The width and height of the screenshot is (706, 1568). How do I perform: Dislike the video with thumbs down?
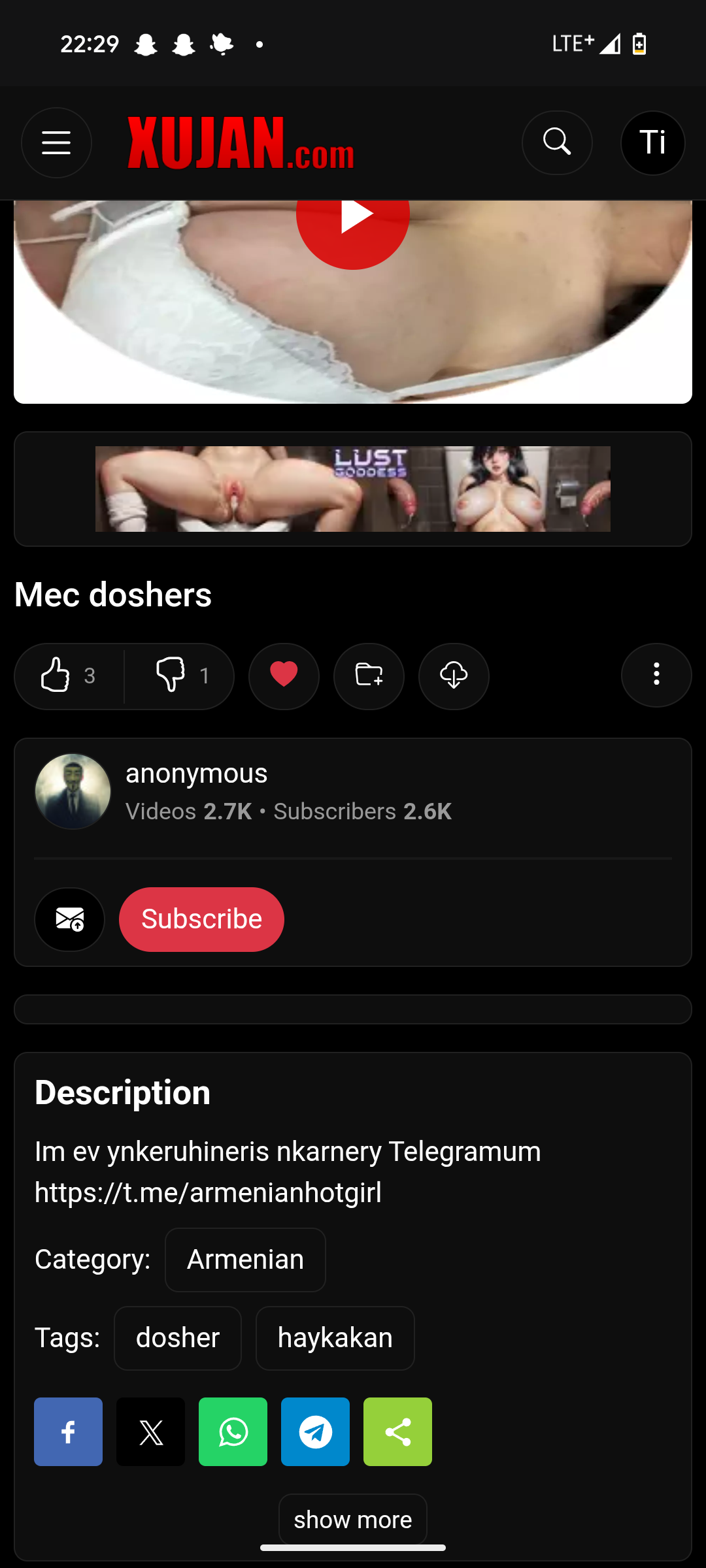tap(180, 676)
